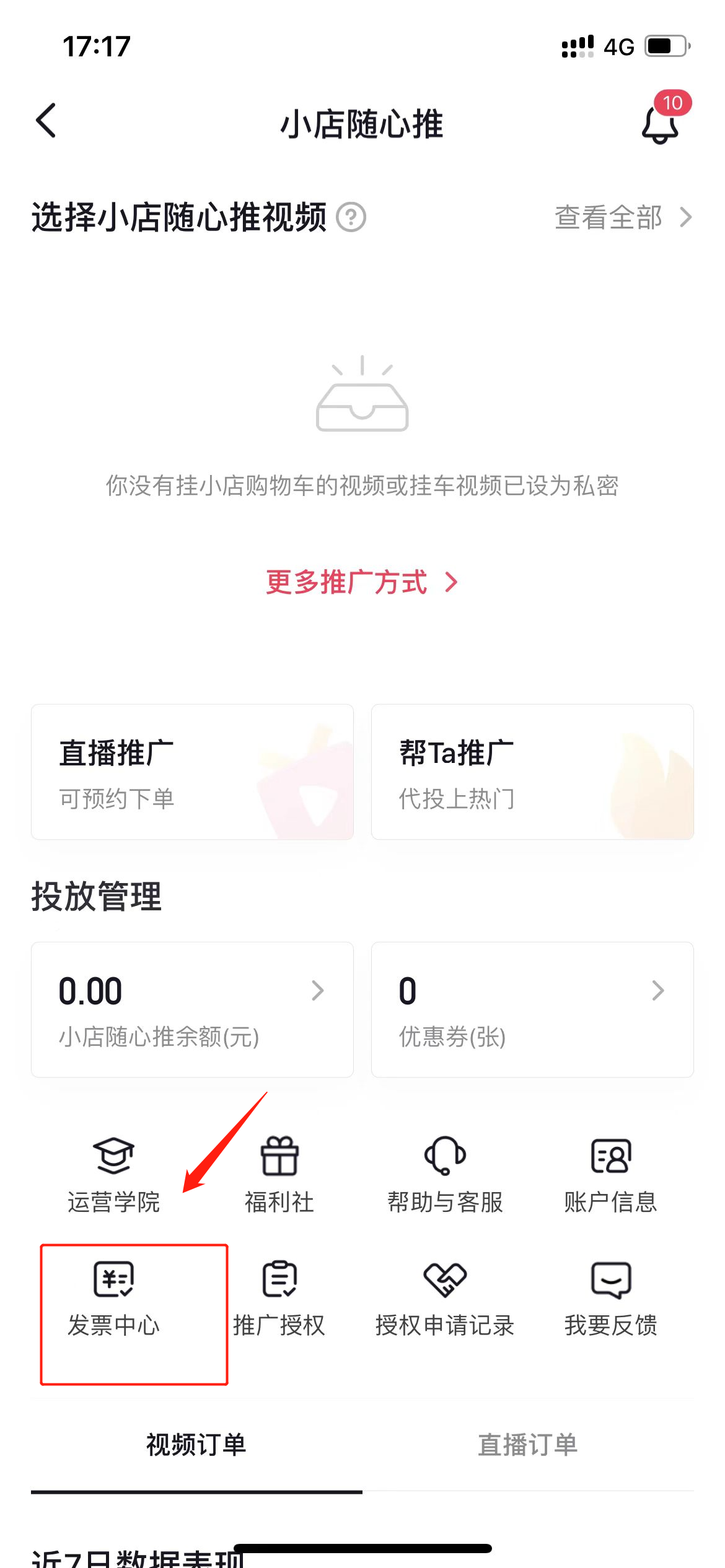
Task: Open the 优惠券 coupons card
Action: pos(532,1009)
